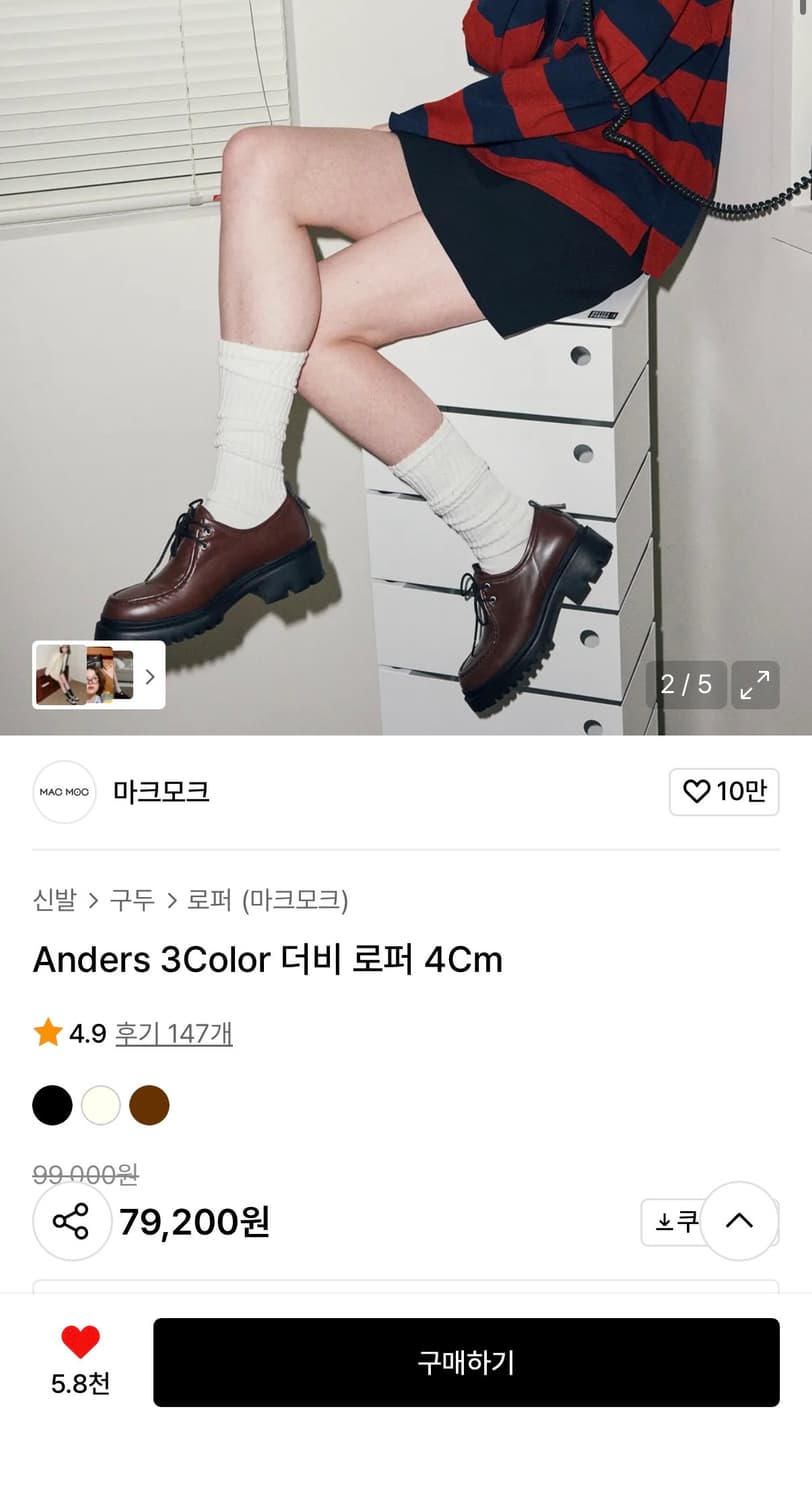Click the MAC MOC brand logo
Image resolution: width=812 pixels, height=1500 pixels.
(63, 792)
